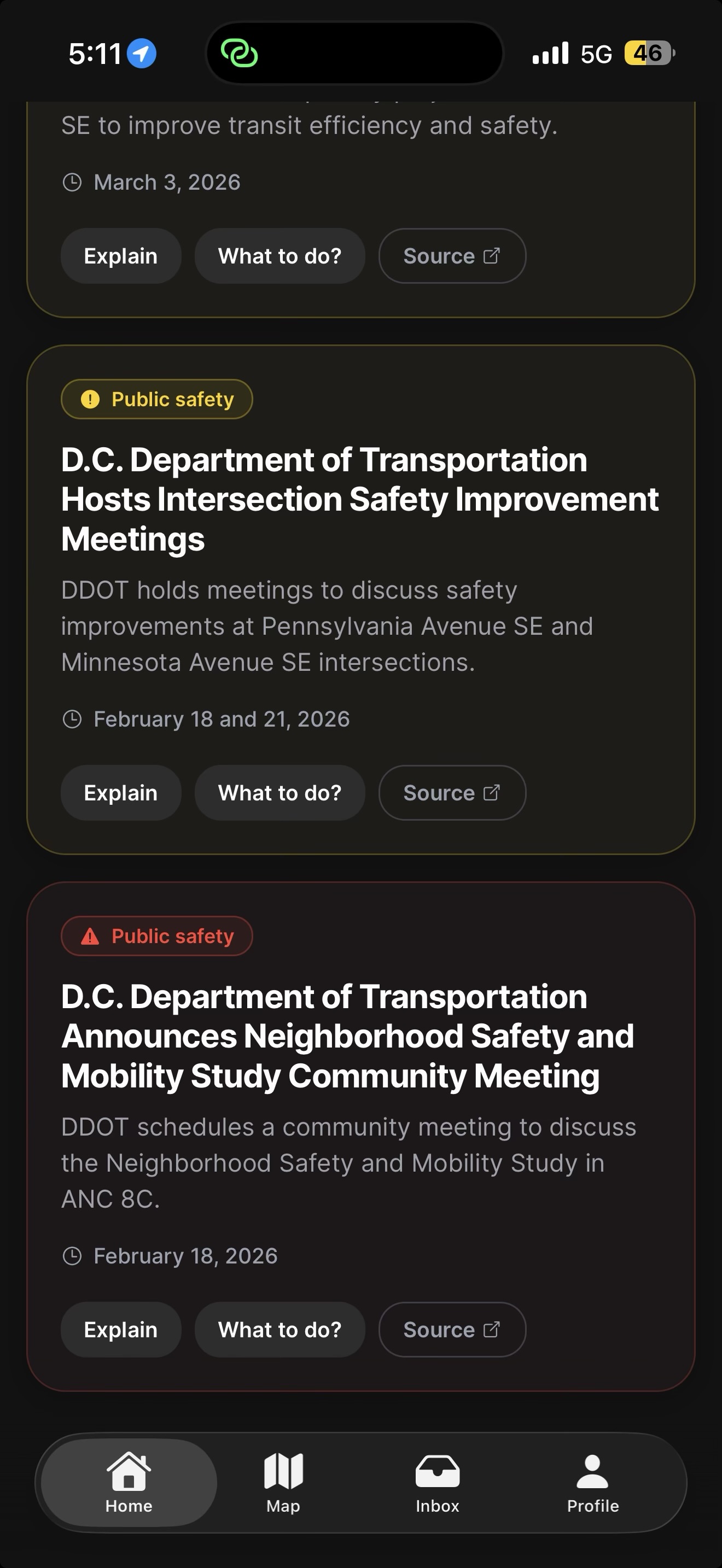Screen dimensions: 722x1568
Task: Open Source link on the March 3 card
Action: point(452,256)
